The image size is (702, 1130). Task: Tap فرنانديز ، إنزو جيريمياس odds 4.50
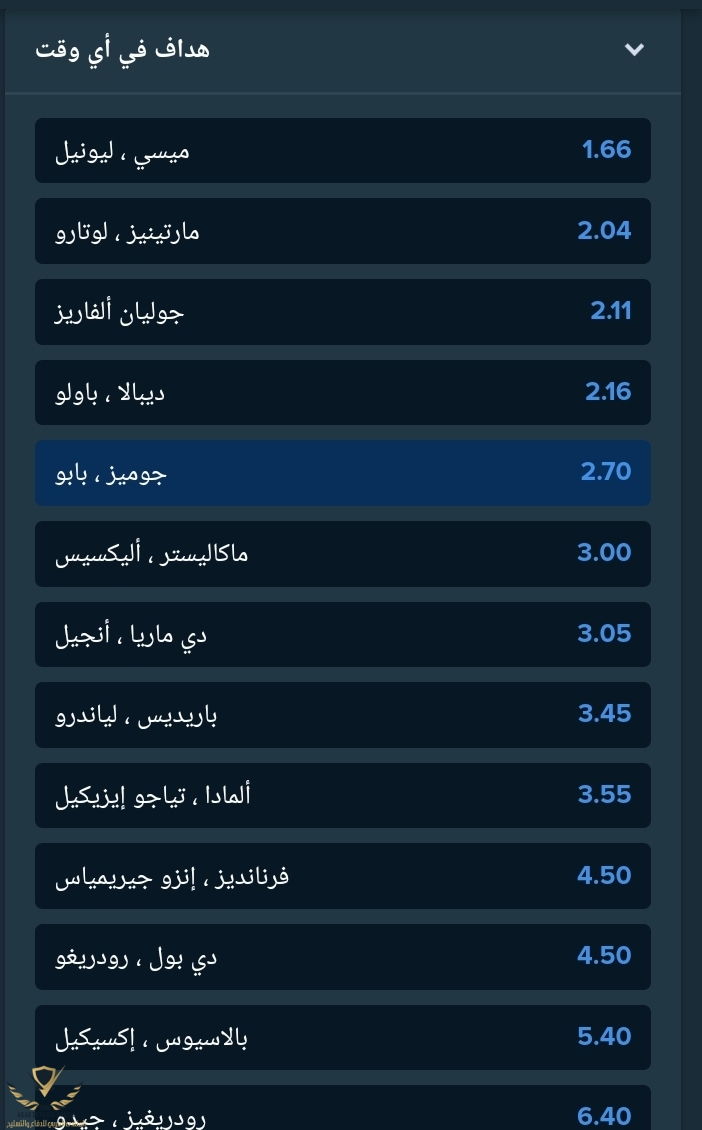pos(343,876)
